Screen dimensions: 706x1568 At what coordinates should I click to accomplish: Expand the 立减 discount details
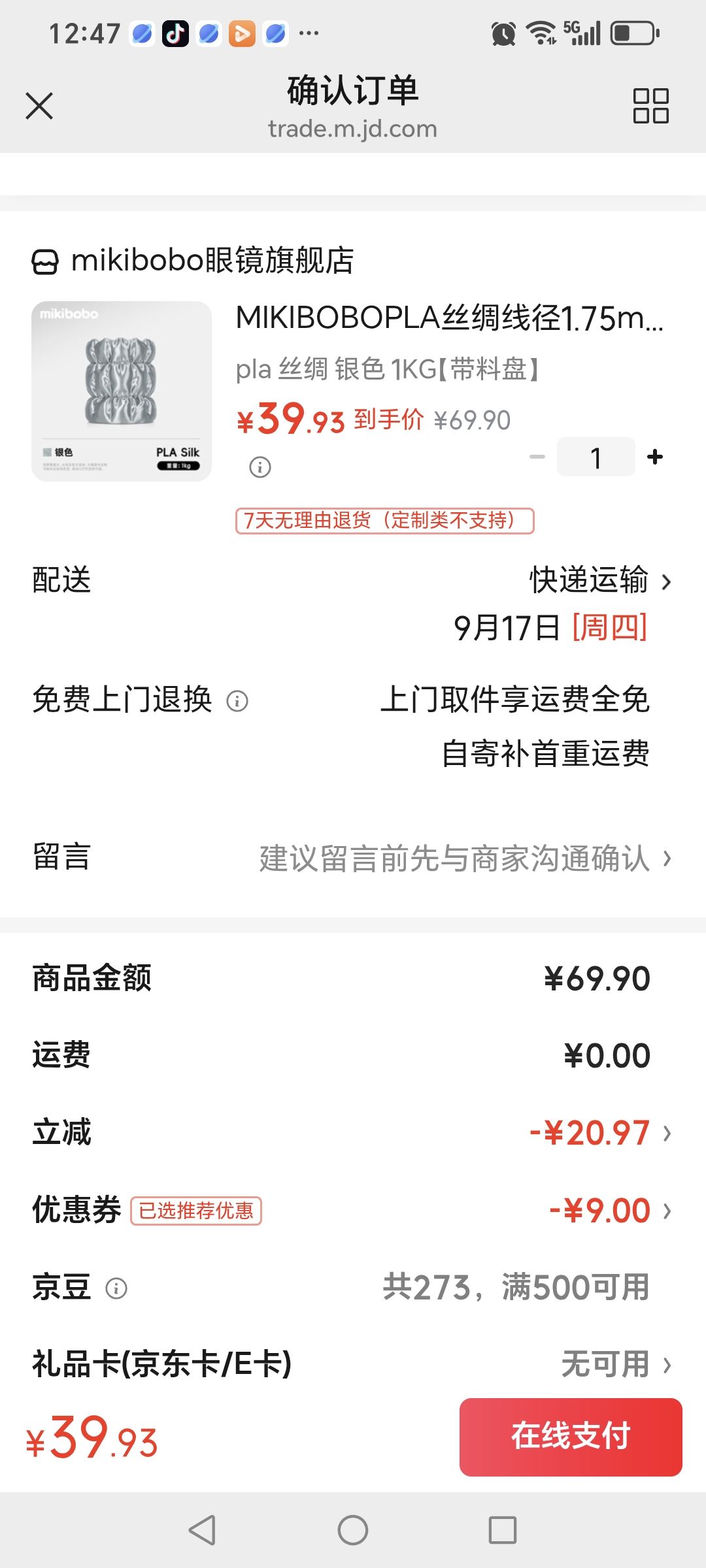coord(353,1133)
